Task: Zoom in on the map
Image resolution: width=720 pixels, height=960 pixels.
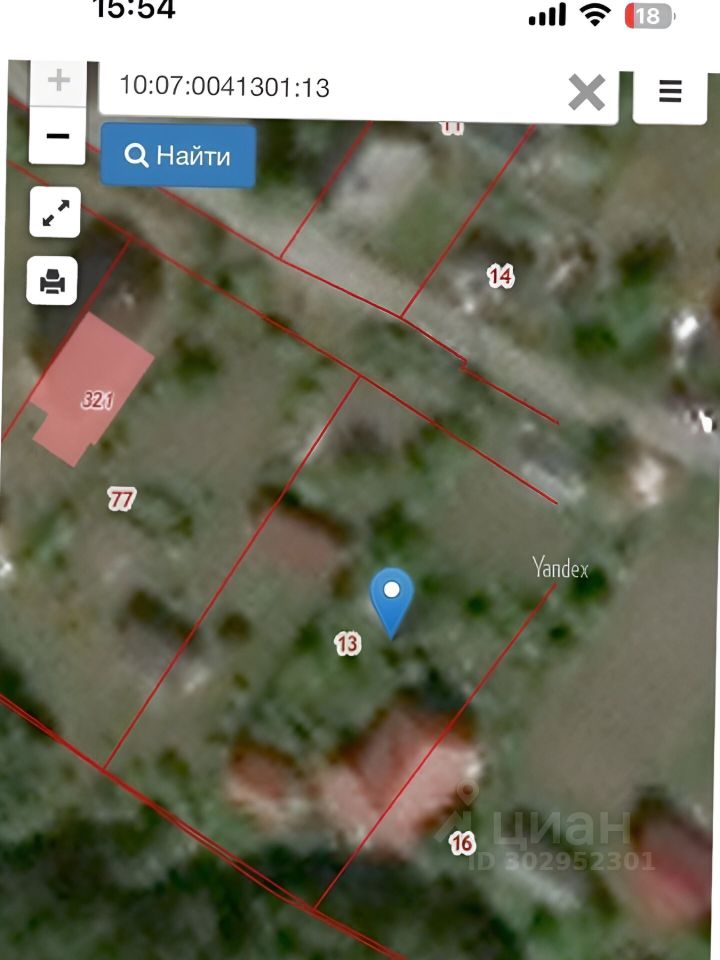Action: [x=57, y=81]
